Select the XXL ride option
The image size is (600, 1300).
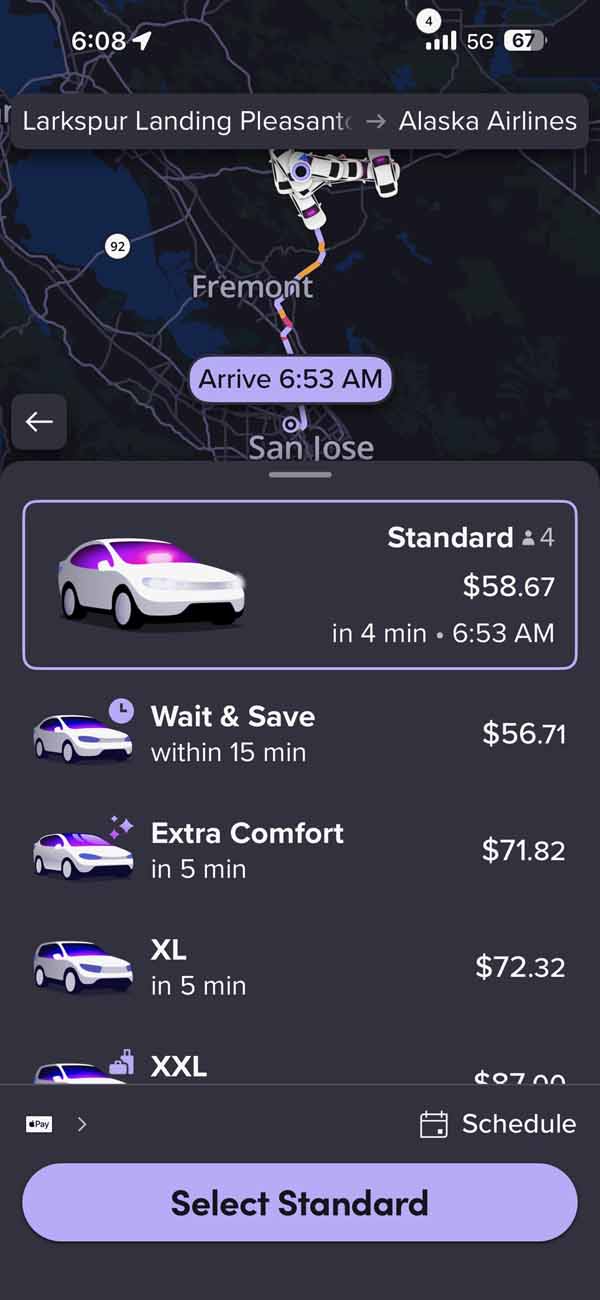coord(300,1067)
